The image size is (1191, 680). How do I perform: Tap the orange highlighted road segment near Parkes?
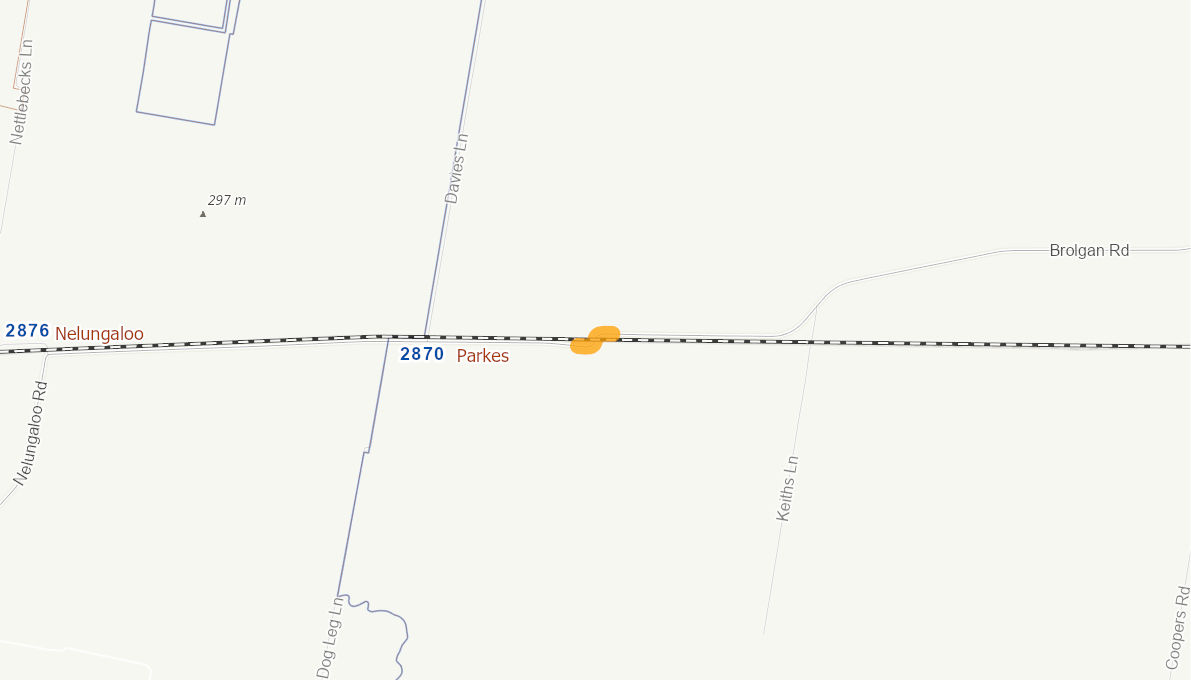point(595,340)
